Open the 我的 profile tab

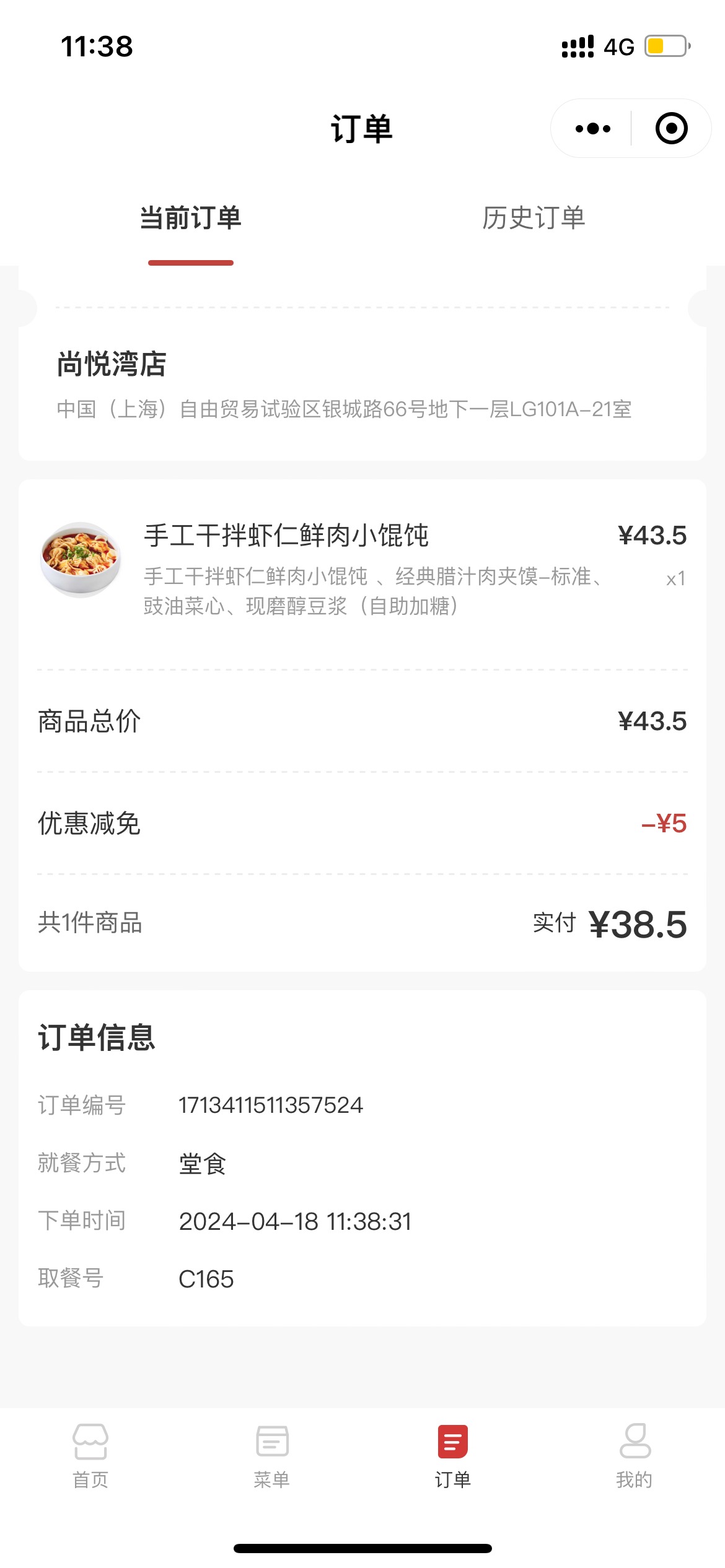tap(635, 1456)
